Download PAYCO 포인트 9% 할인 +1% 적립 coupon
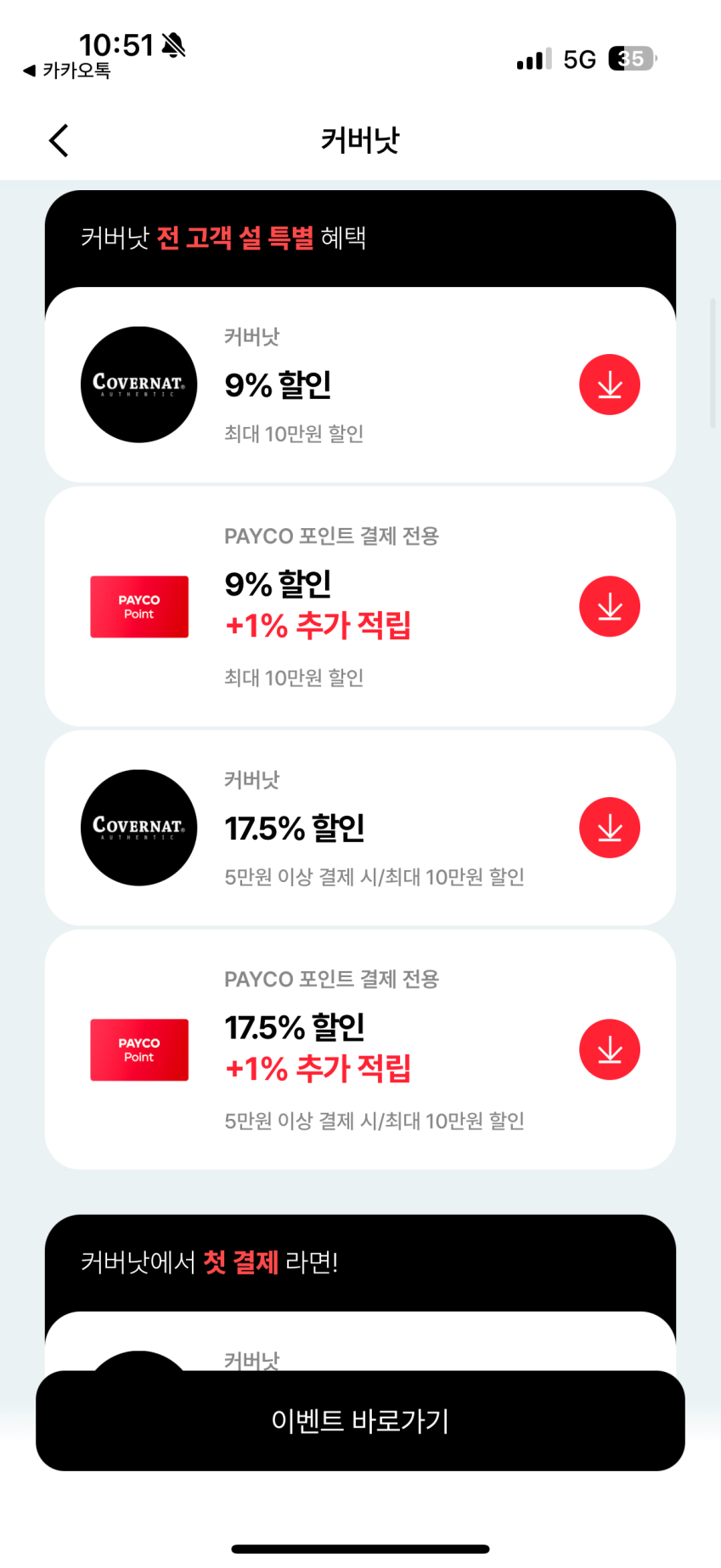Screen dimensions: 721x1568 tap(609, 606)
